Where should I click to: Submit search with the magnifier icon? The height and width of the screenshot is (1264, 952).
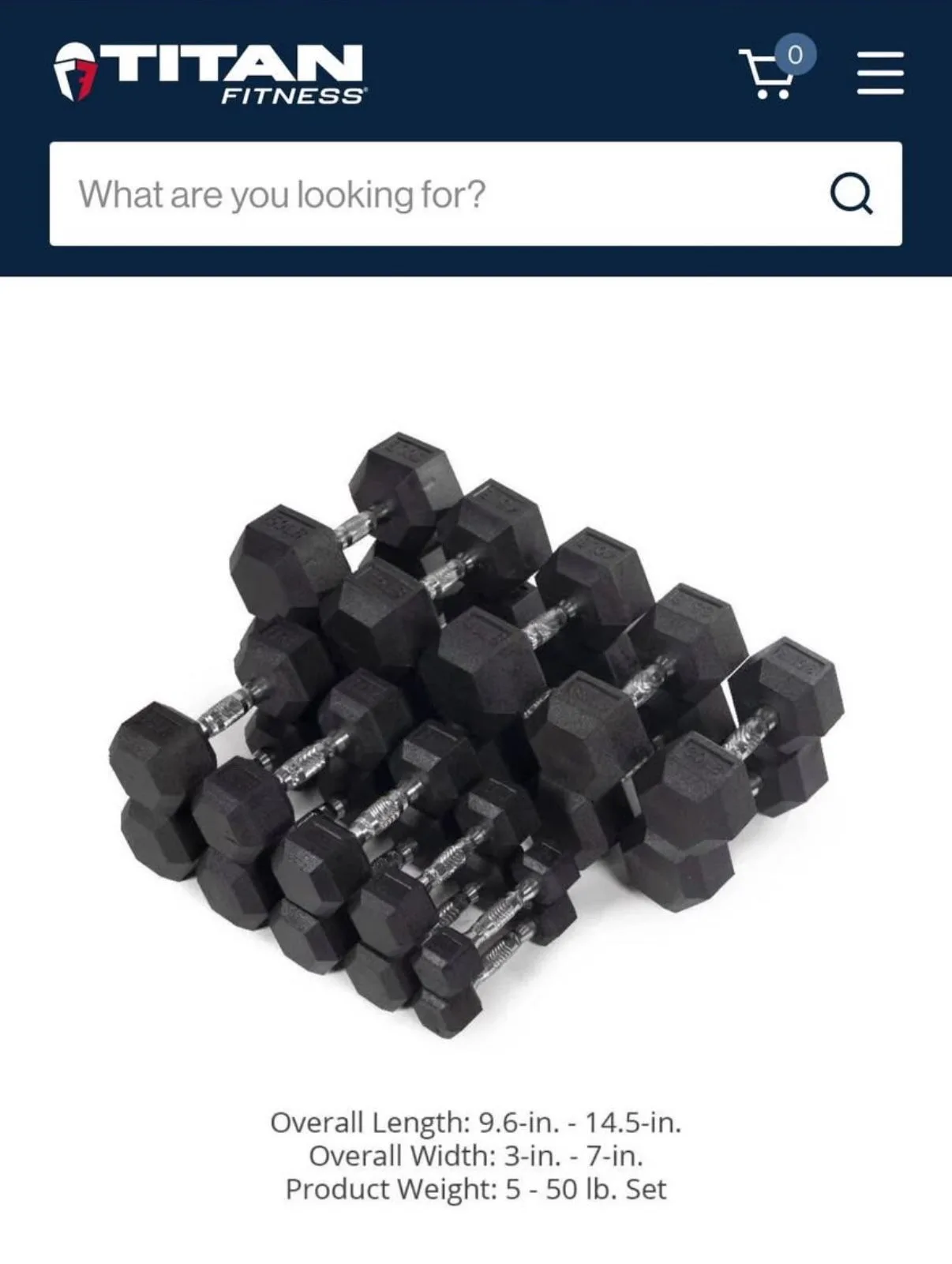(x=851, y=194)
